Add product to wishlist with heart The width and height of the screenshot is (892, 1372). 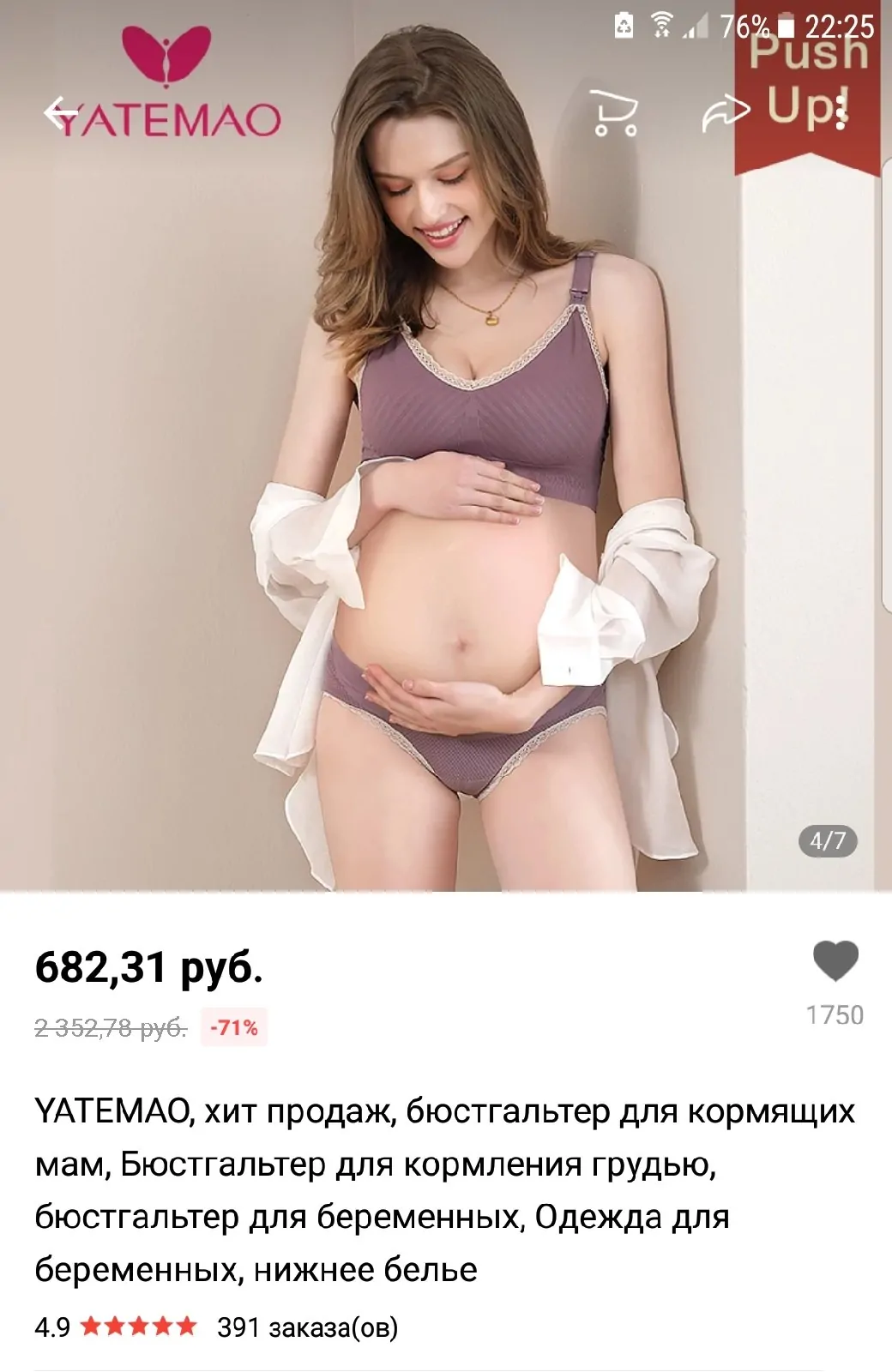(x=835, y=960)
